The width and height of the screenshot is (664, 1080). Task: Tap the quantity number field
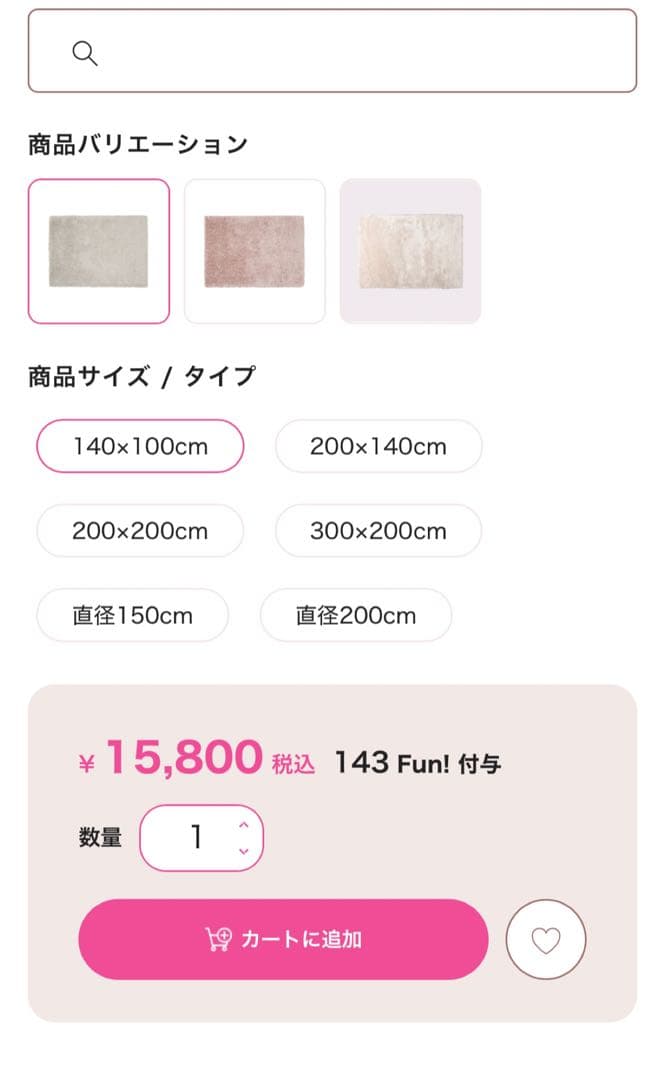pos(201,838)
